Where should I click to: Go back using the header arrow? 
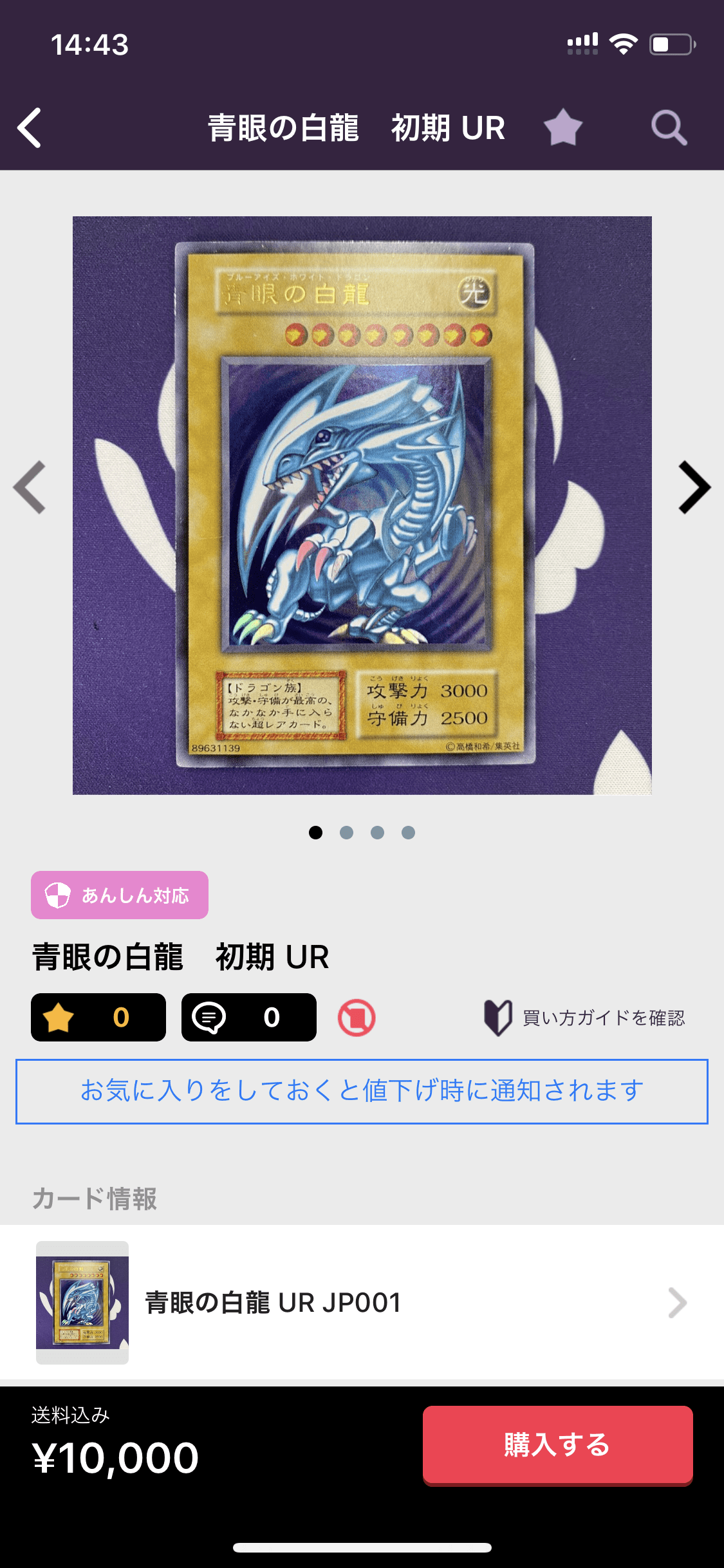[30, 127]
